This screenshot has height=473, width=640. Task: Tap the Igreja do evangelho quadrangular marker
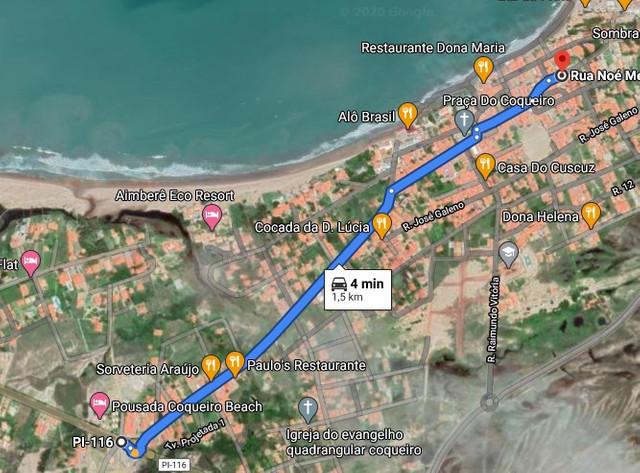point(308,408)
